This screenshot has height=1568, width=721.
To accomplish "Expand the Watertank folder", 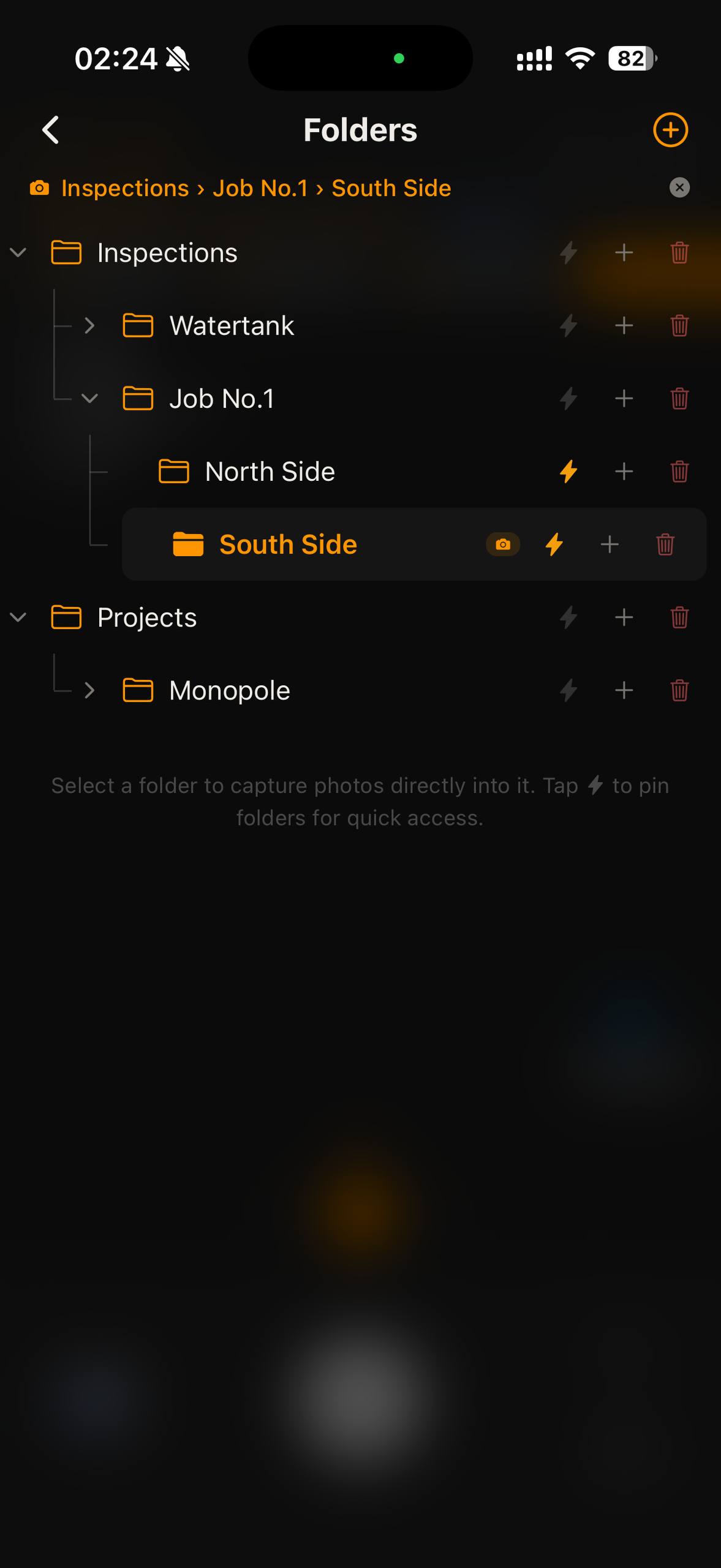I will 89,325.
